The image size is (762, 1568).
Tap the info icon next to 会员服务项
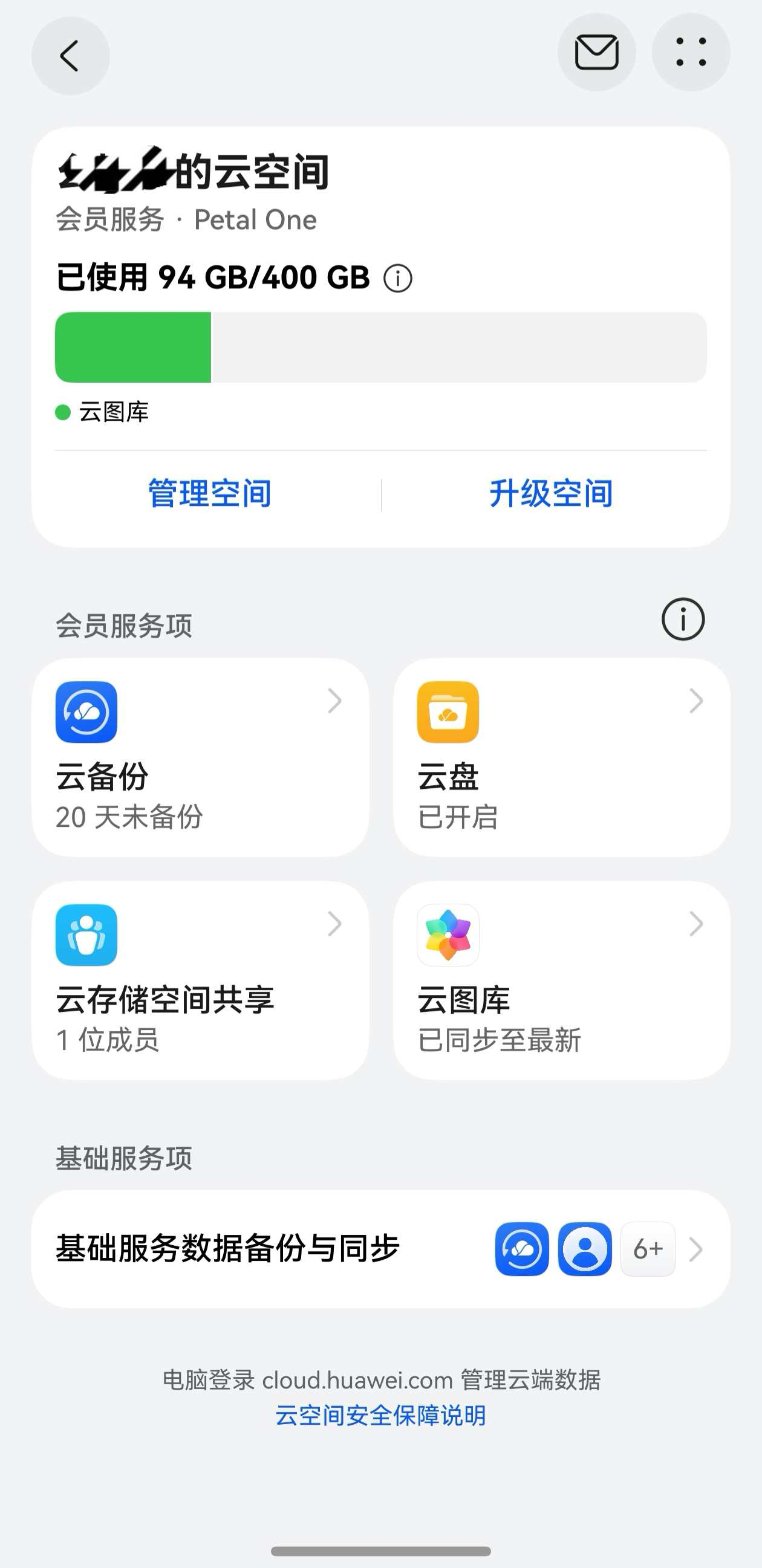click(x=683, y=620)
